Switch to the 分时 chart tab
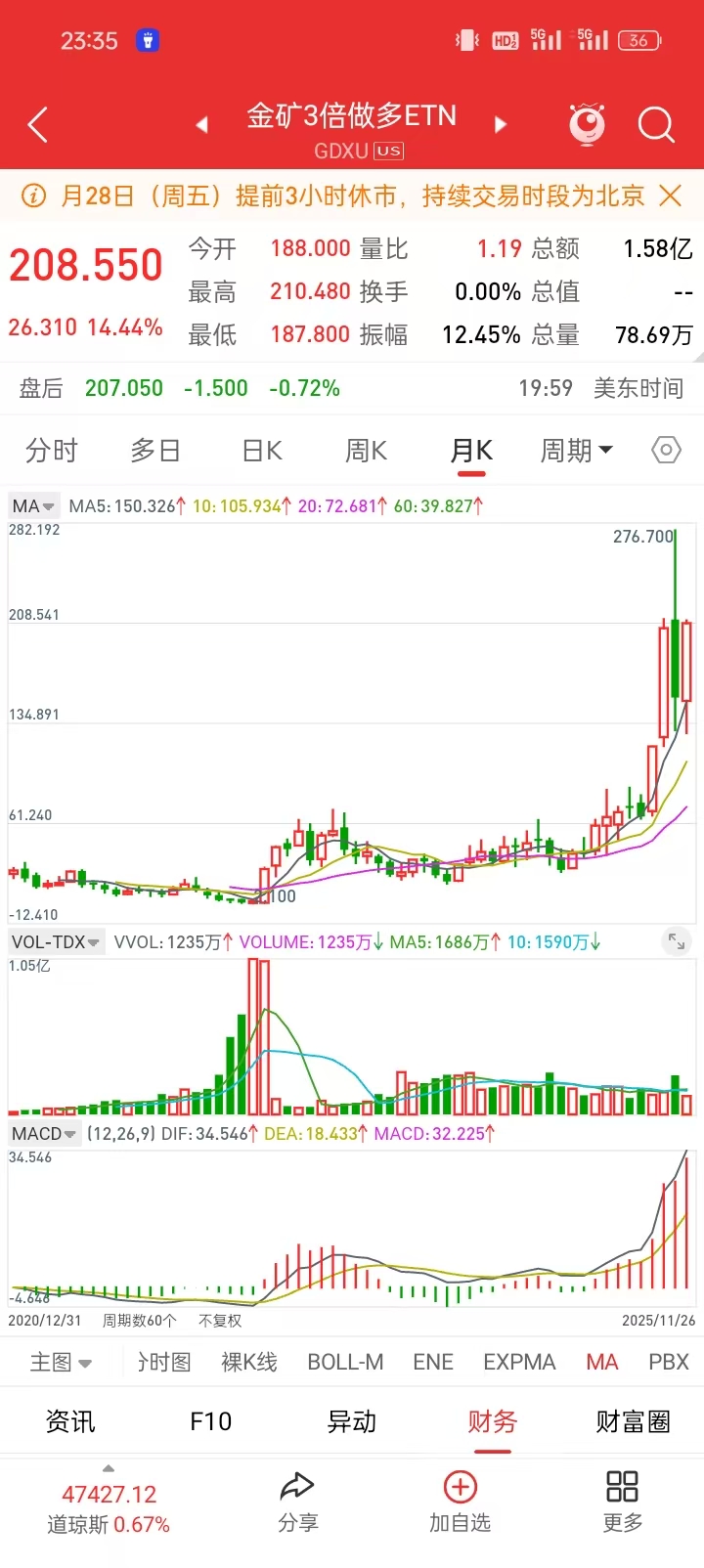This screenshot has height=1568, width=704. tap(51, 451)
